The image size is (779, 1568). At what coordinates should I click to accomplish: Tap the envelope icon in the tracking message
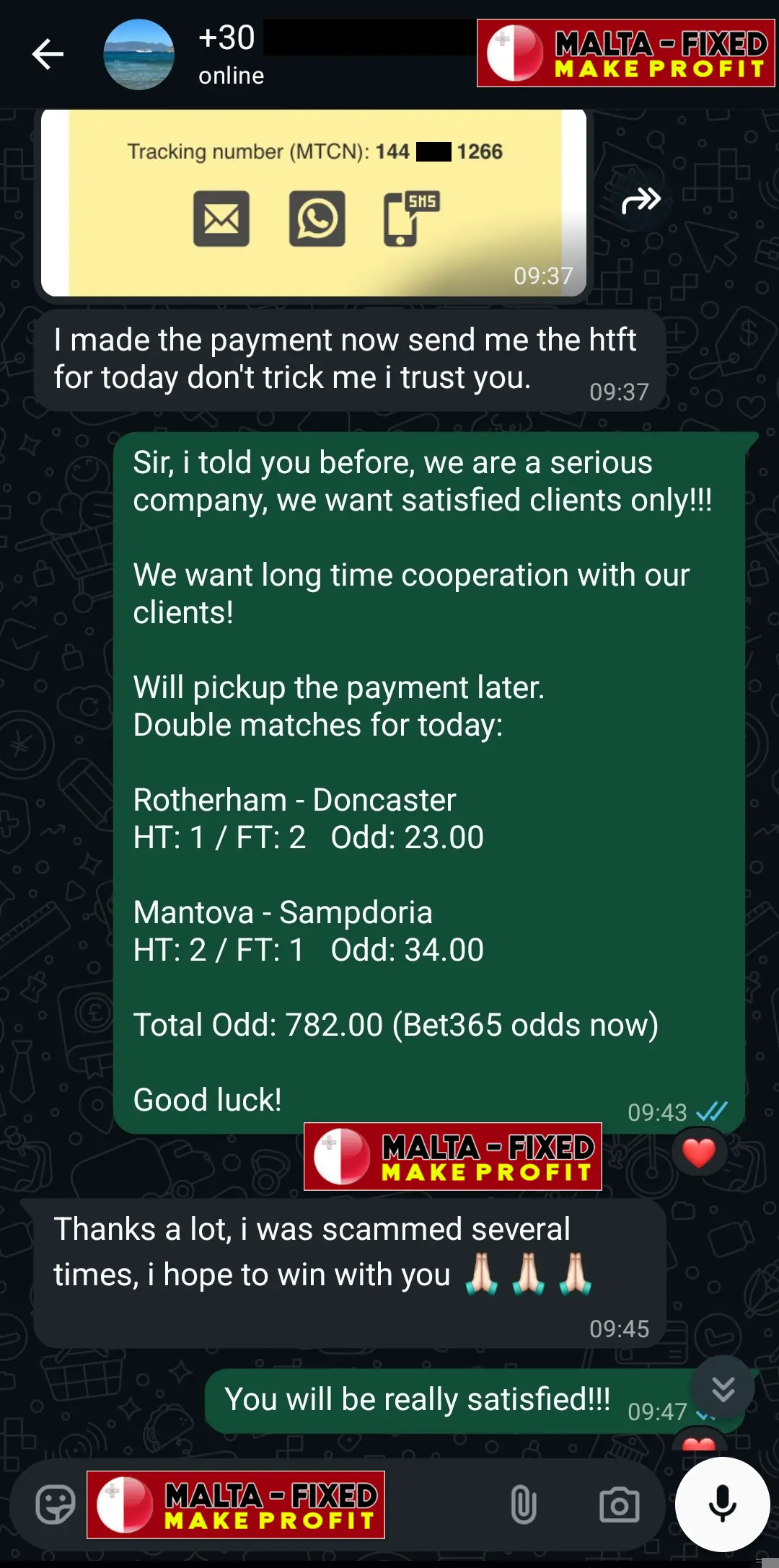pyautogui.click(x=222, y=219)
